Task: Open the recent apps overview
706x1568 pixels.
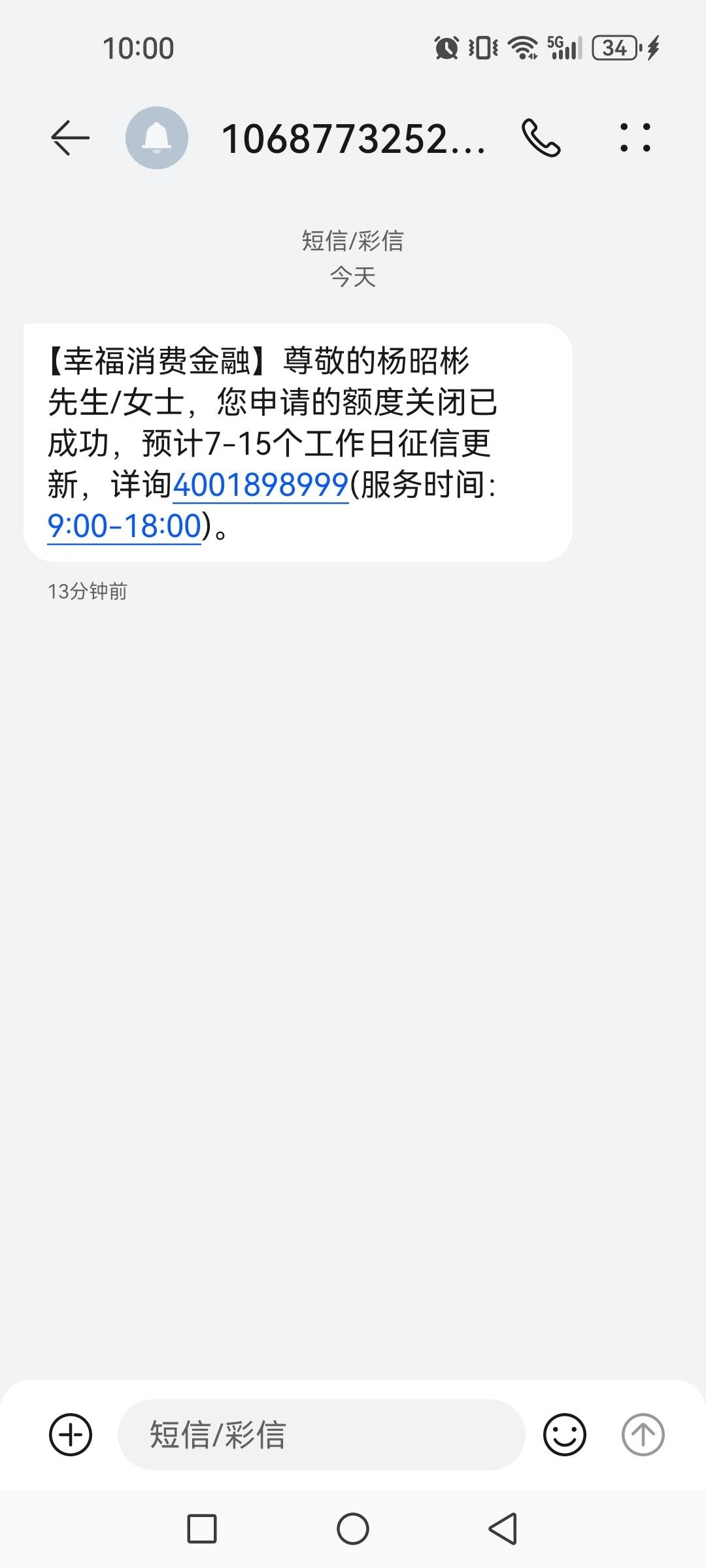Action: point(202,1529)
